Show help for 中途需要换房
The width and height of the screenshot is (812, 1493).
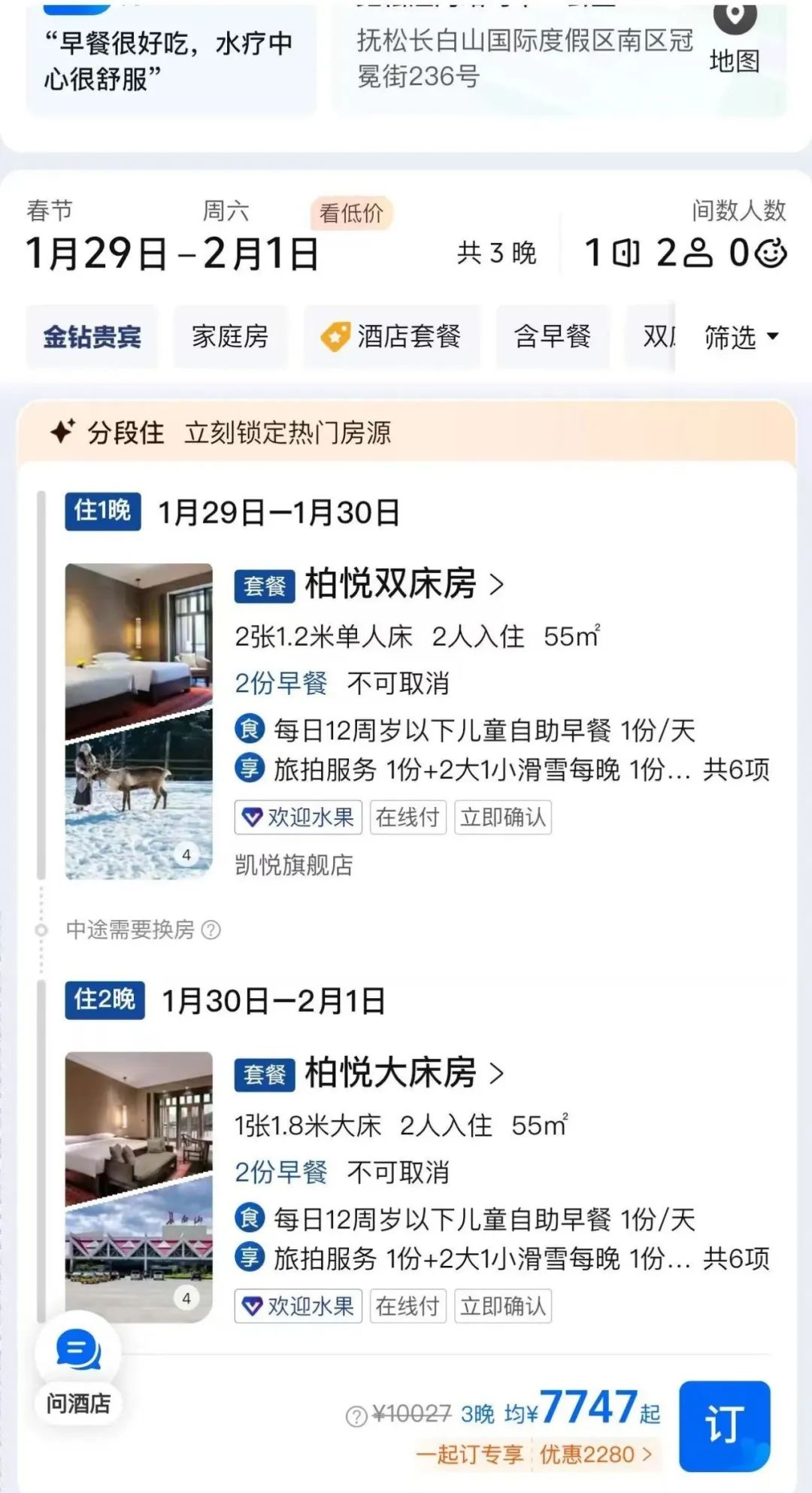212,930
